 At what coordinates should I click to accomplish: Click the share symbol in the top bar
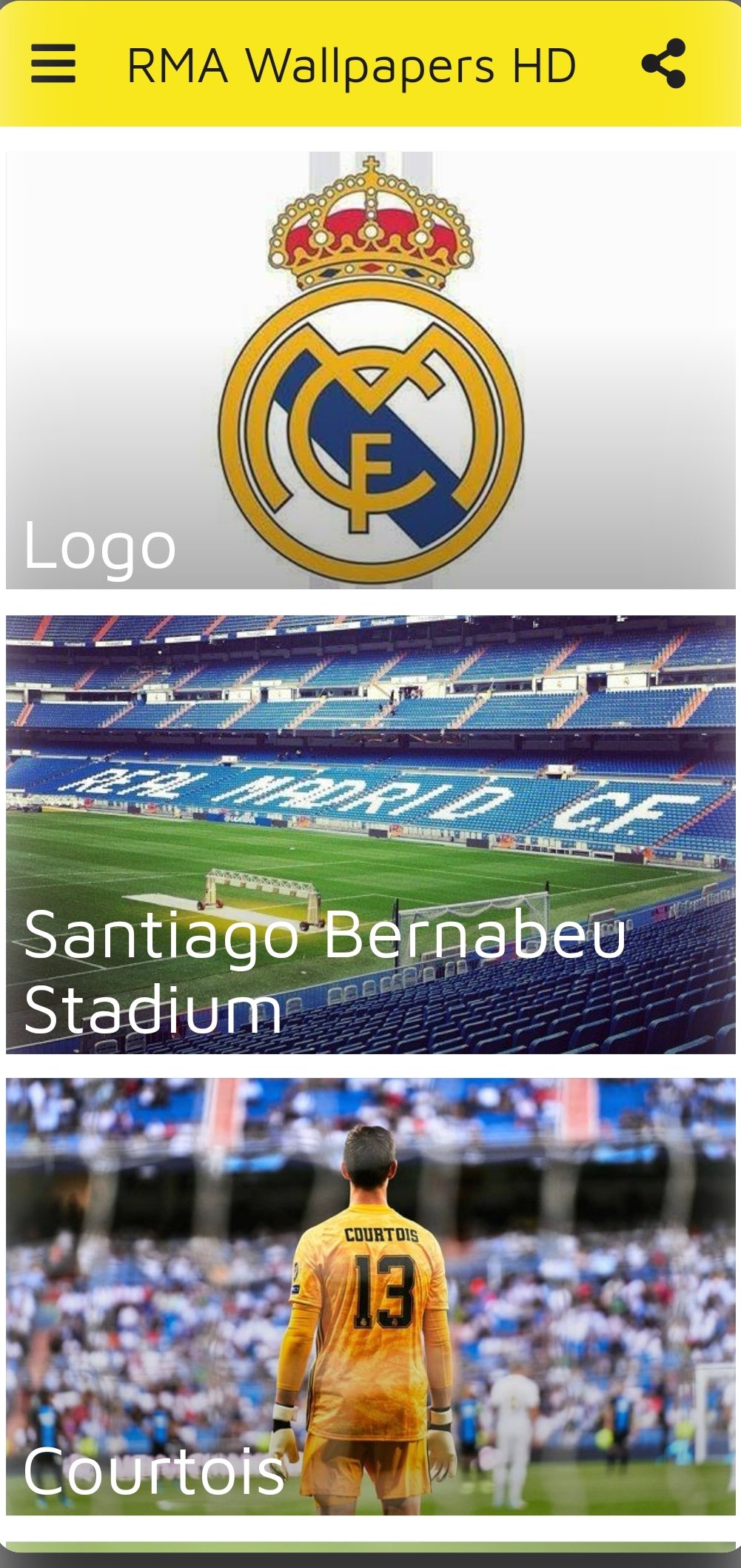tap(665, 65)
